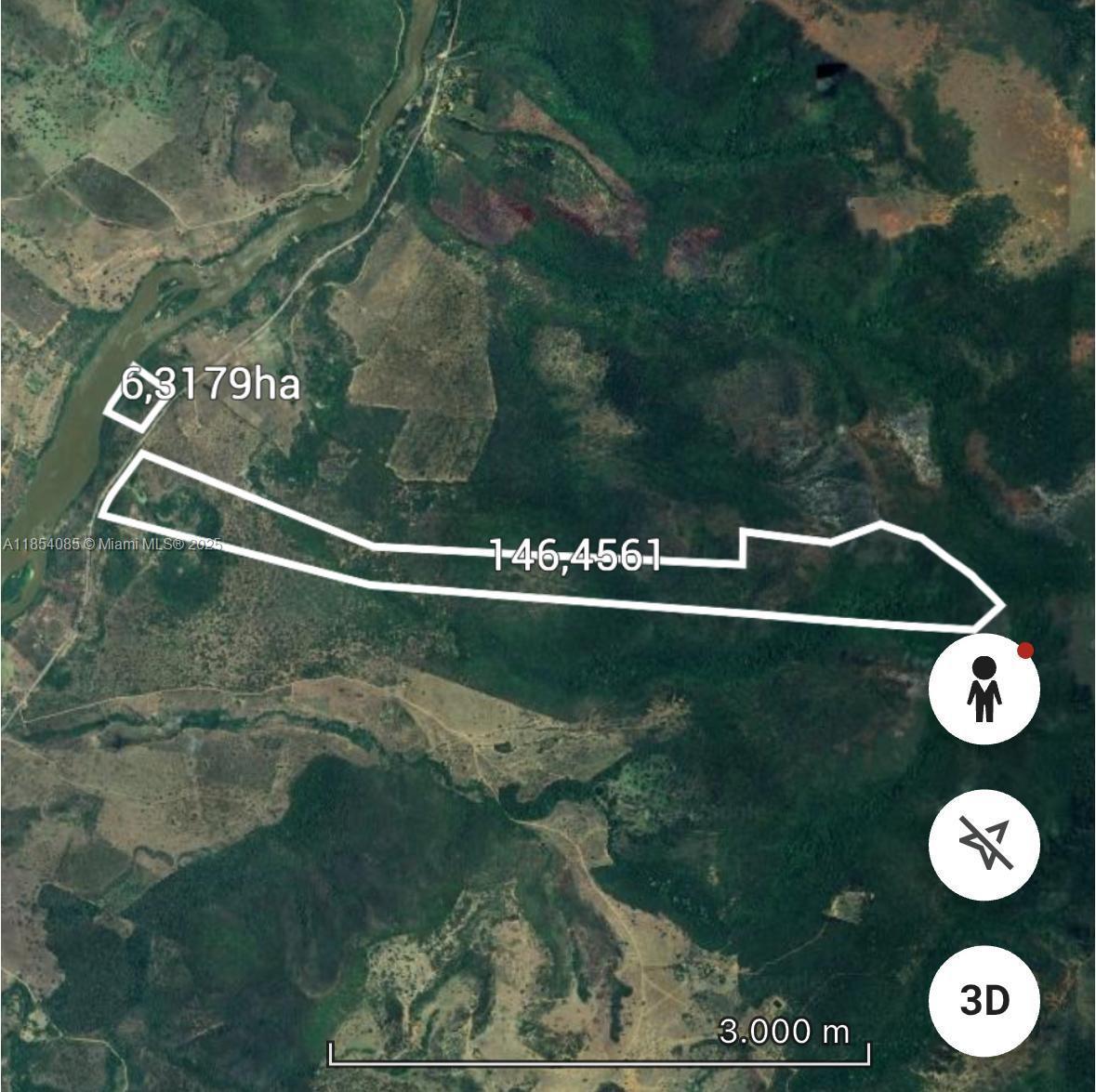
Task: Tap the crossed-out location arrow button
Action: [984, 845]
